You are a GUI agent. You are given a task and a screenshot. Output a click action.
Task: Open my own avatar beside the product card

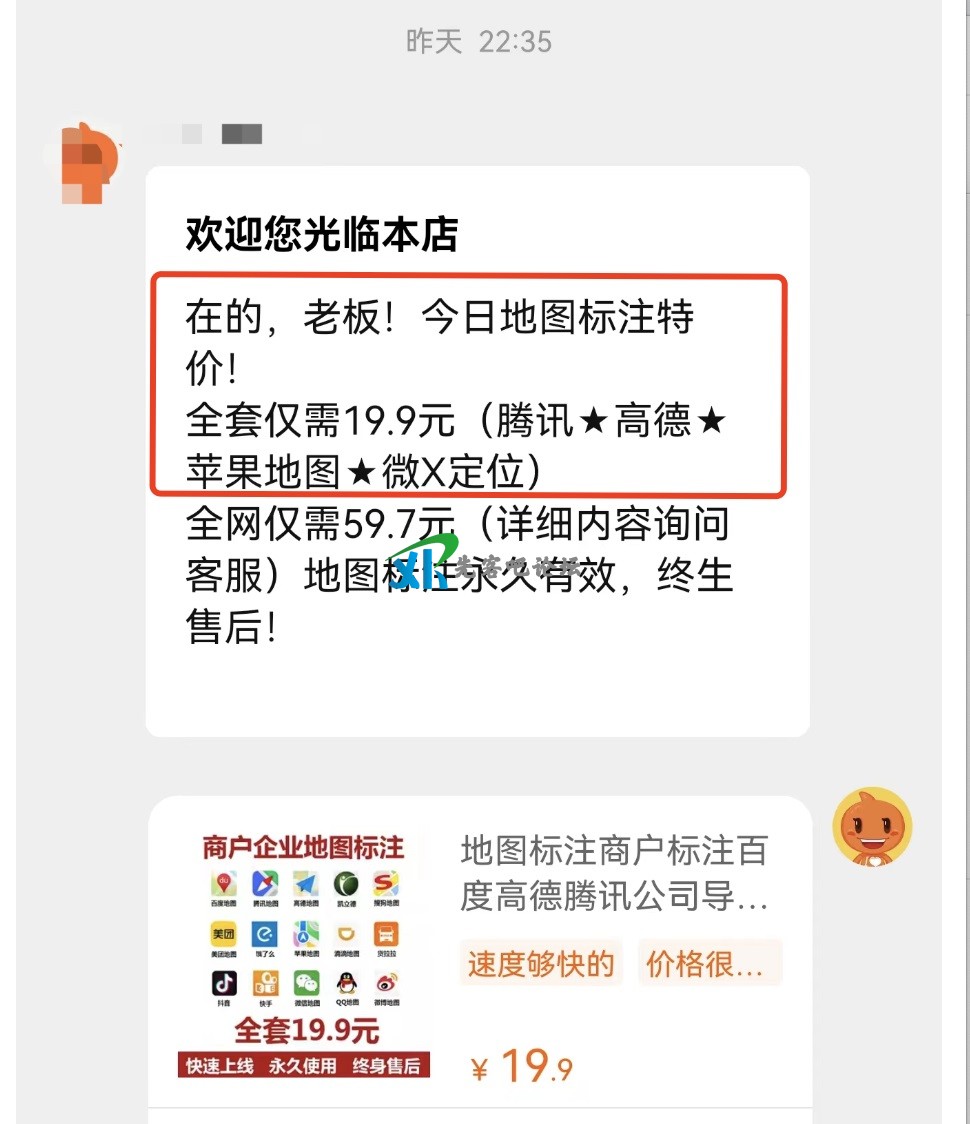click(x=872, y=826)
